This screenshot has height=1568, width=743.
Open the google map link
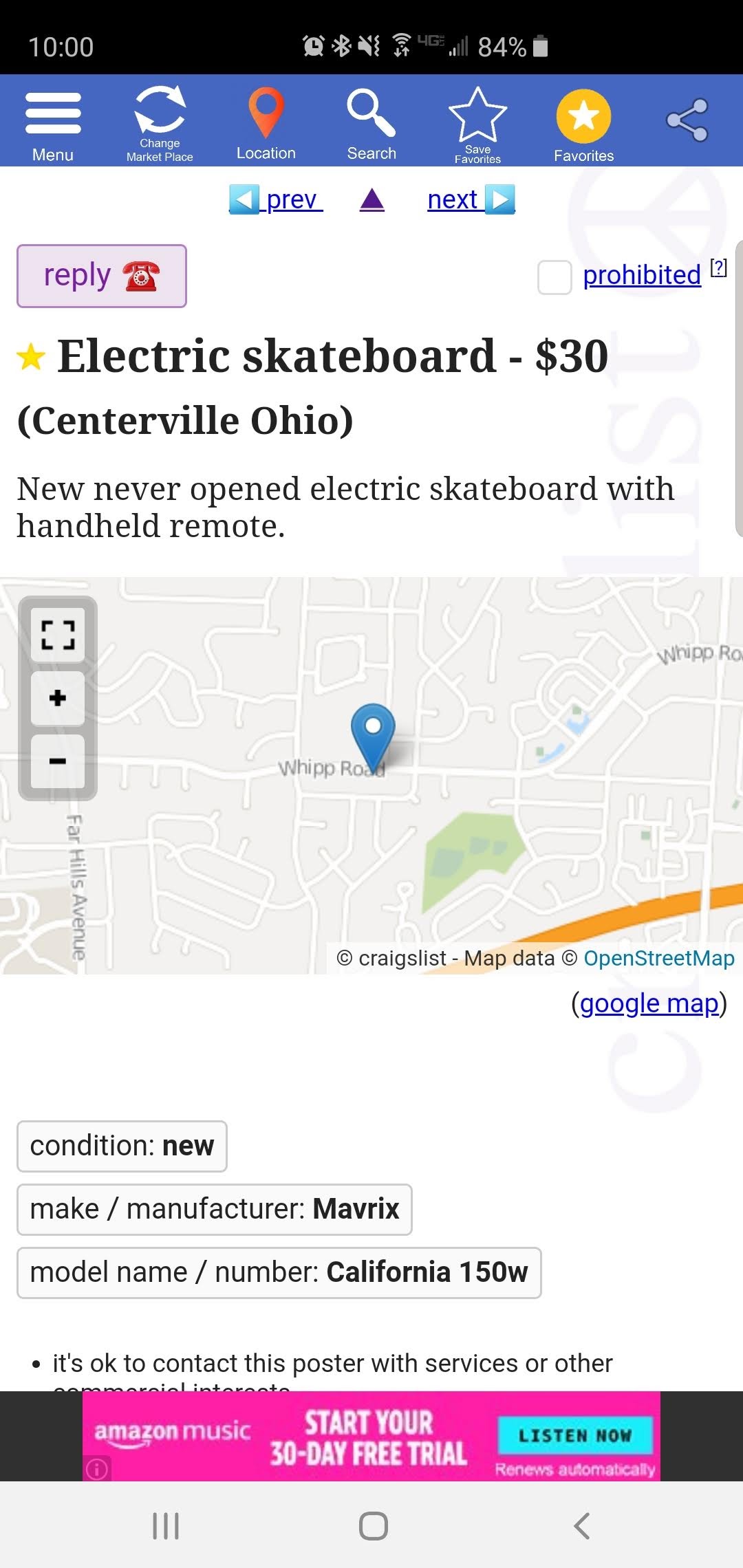point(649,1003)
